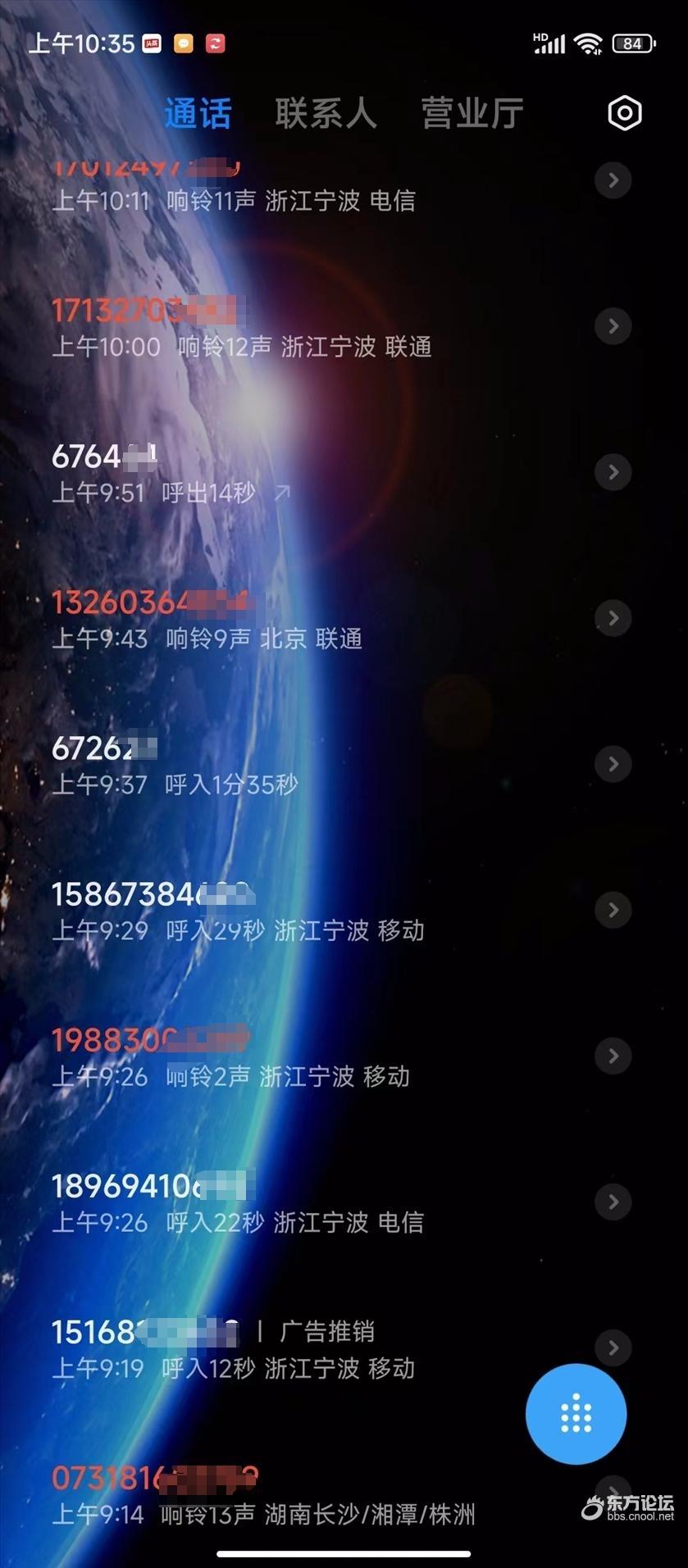Select the 通话 tab
The width and height of the screenshot is (688, 1568).
(x=198, y=113)
